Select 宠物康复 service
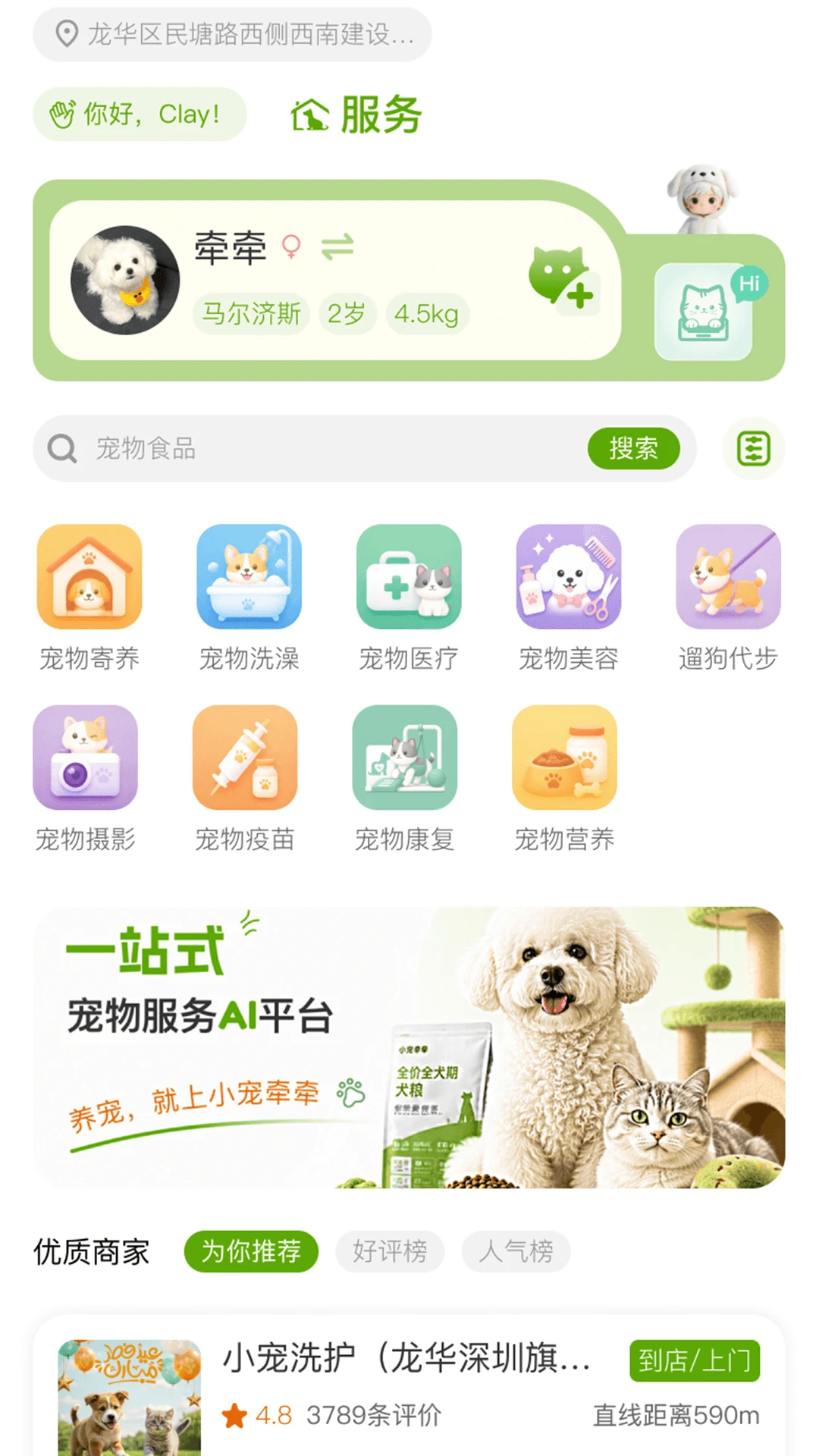The height and width of the screenshot is (1456, 819). pos(405,780)
